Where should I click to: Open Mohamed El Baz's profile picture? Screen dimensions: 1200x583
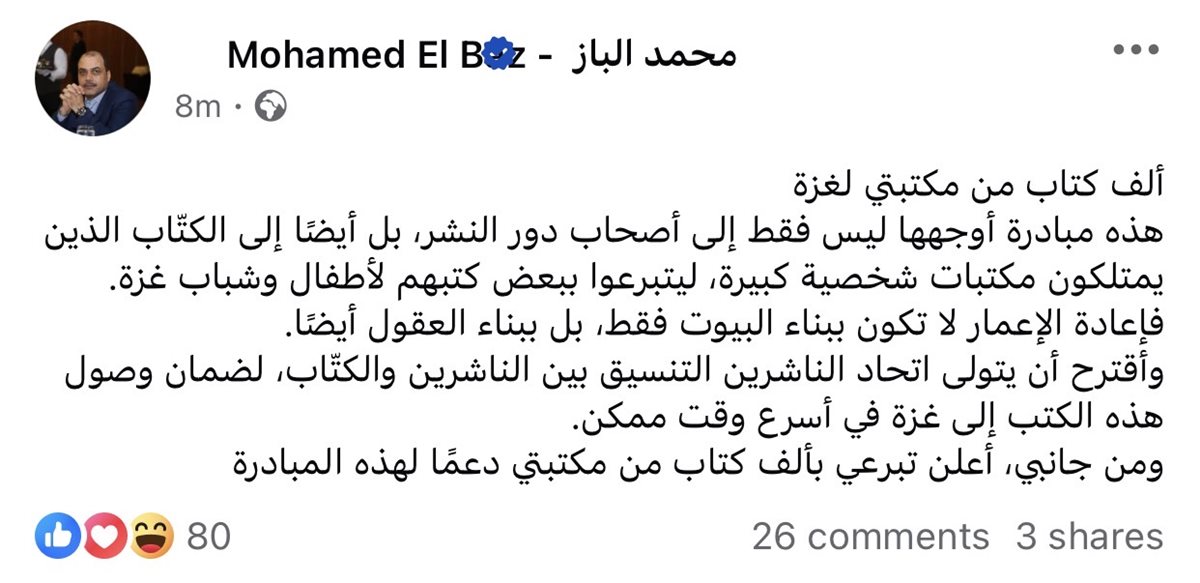[x=92, y=78]
